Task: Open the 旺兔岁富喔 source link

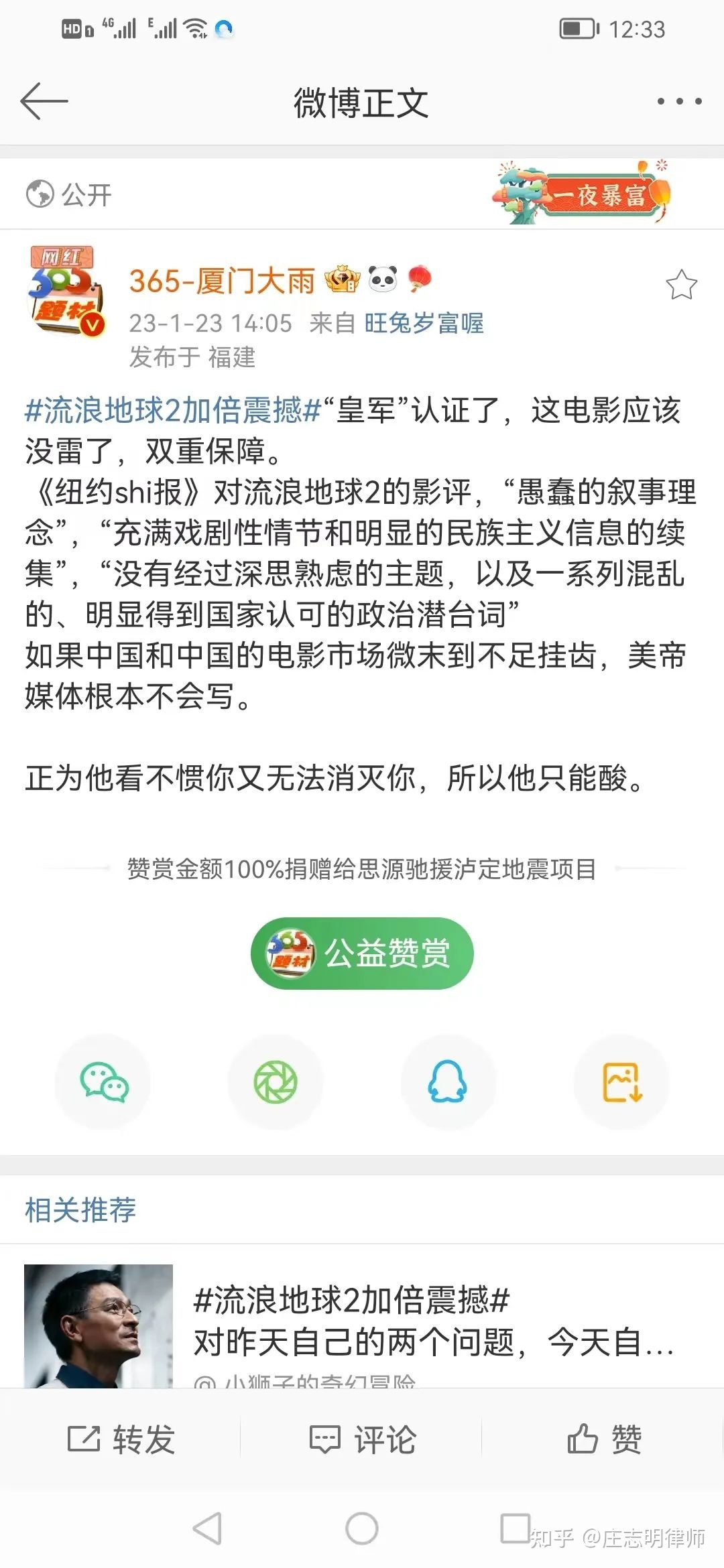Action: tap(424, 323)
